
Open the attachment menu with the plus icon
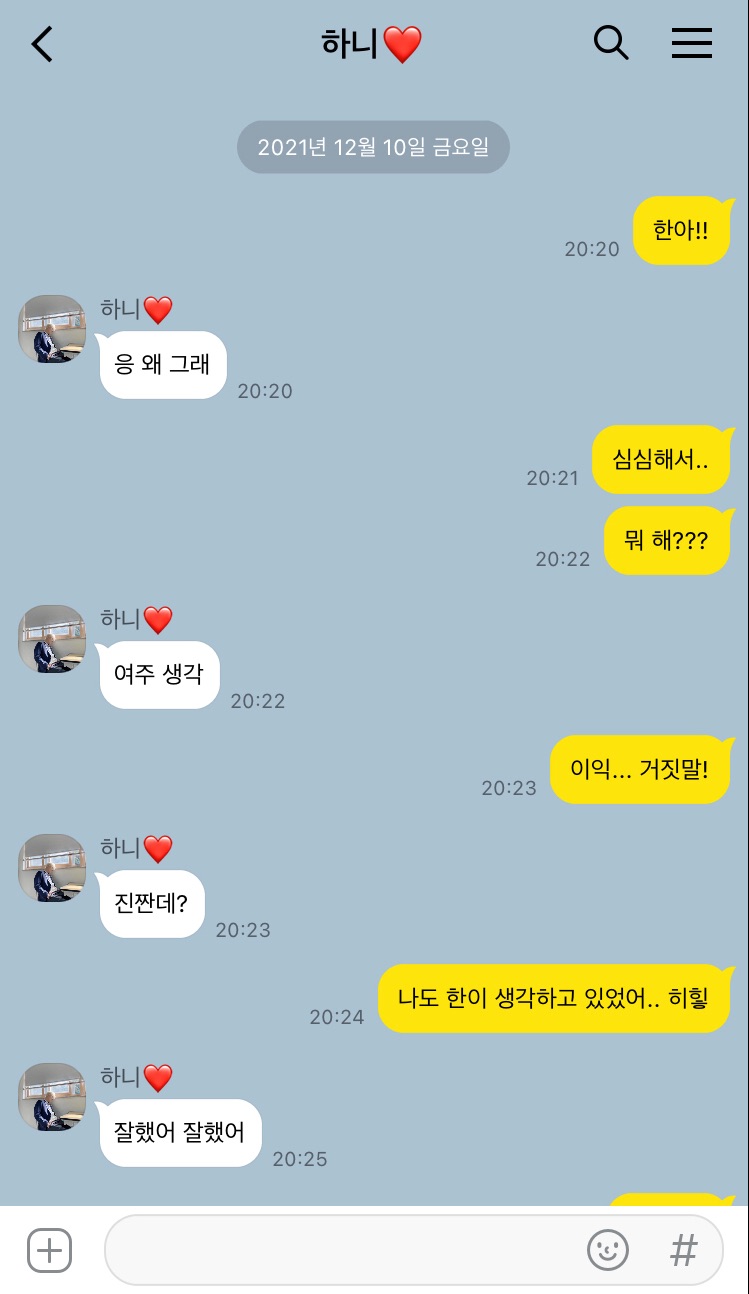(49, 1250)
